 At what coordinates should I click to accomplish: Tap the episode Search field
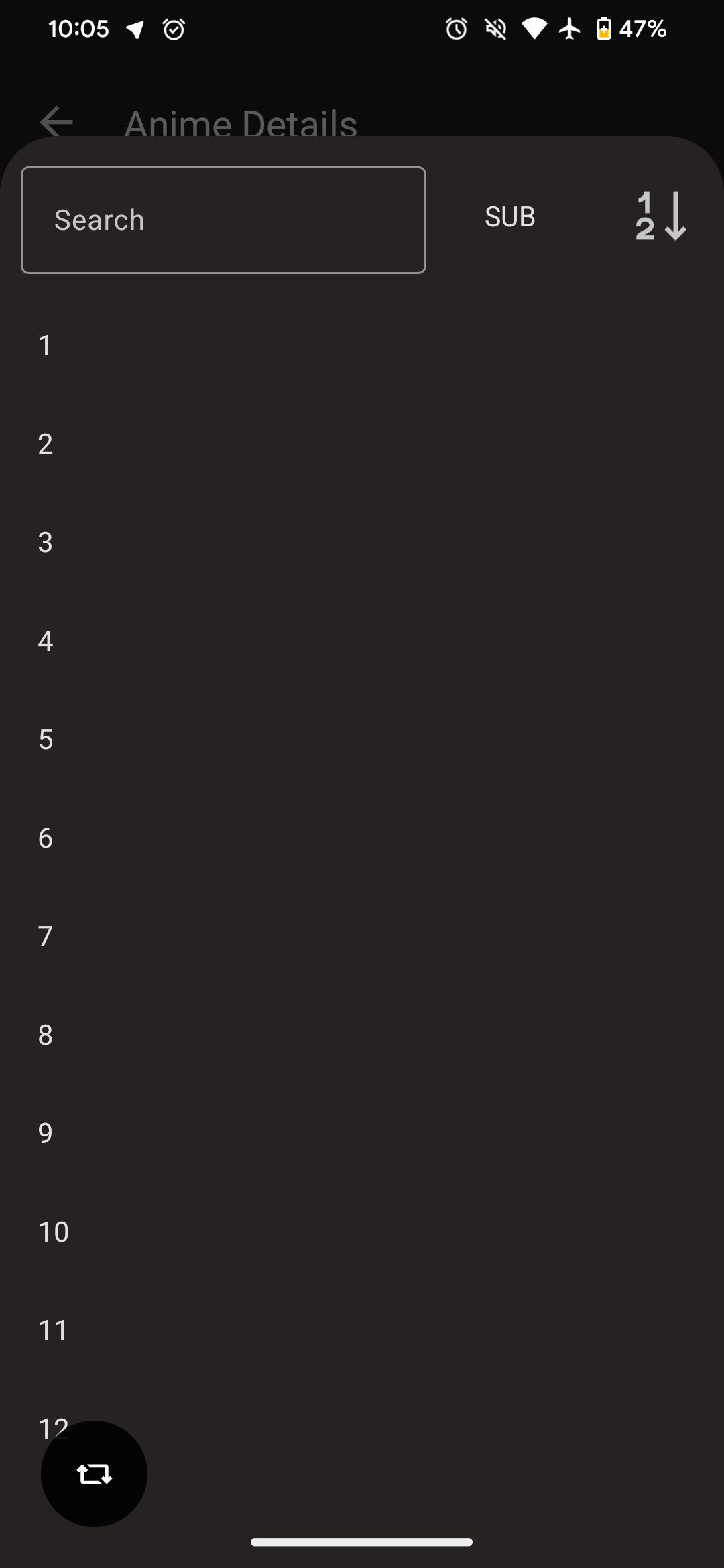[223, 220]
